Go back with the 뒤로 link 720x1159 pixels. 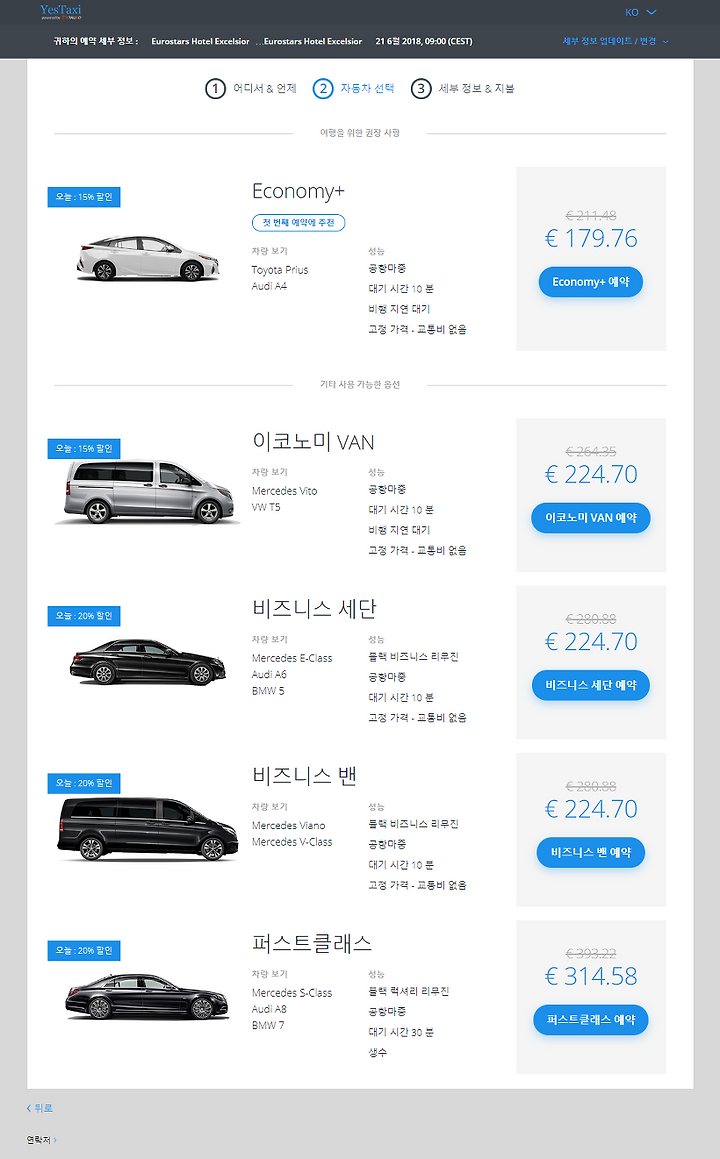tap(40, 1108)
